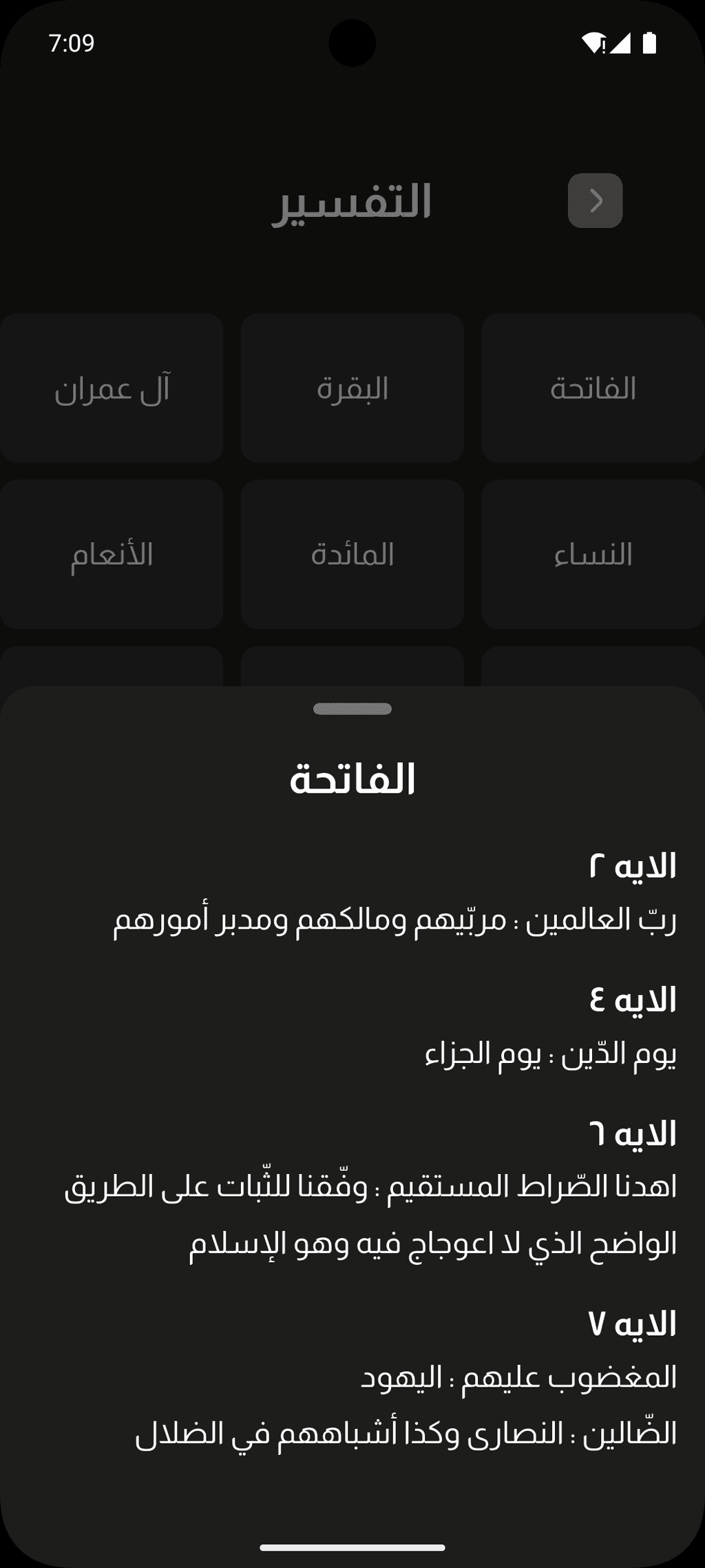Tap the back arrow next to التفسير
This screenshot has height=1568, width=705.
(x=595, y=200)
